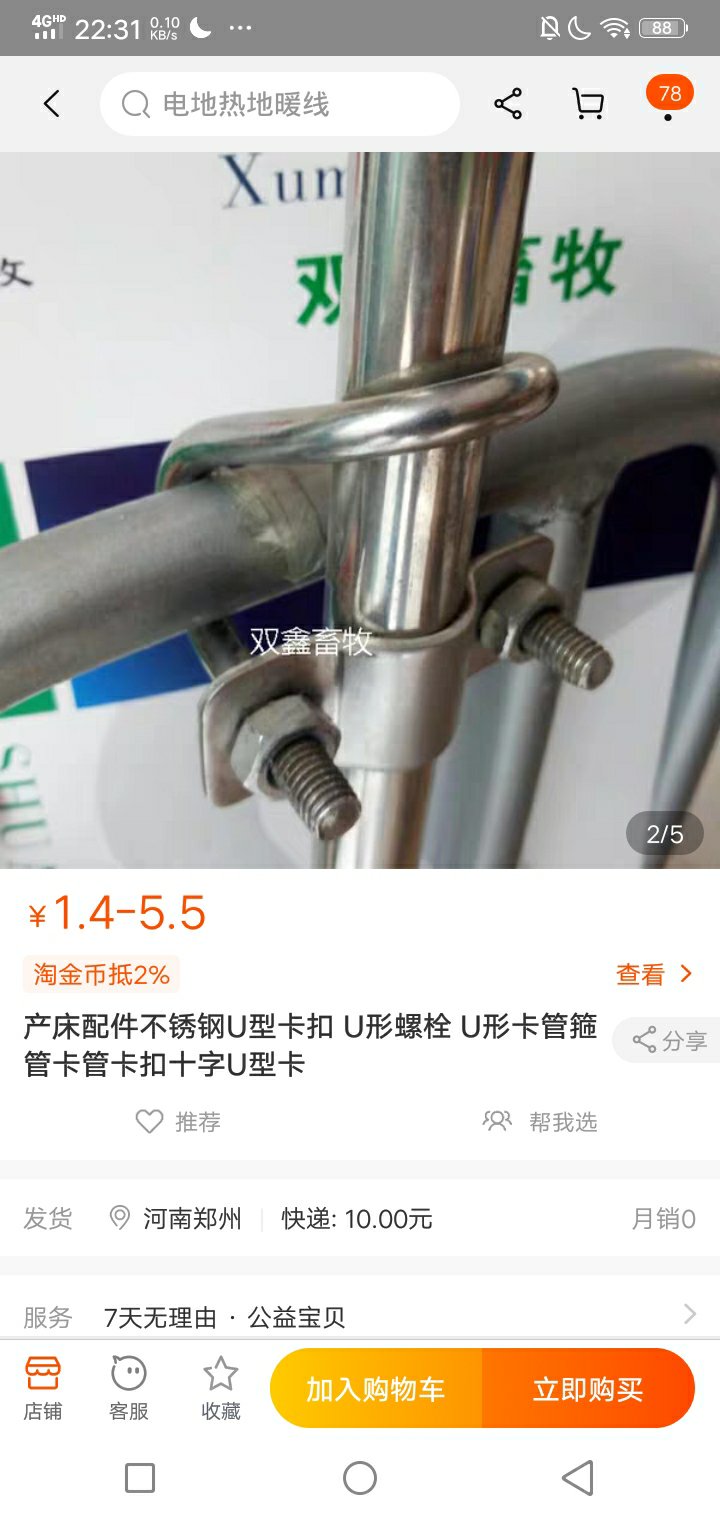Open the product photo of the U-clamp
This screenshot has height=1520, width=720.
click(x=360, y=510)
